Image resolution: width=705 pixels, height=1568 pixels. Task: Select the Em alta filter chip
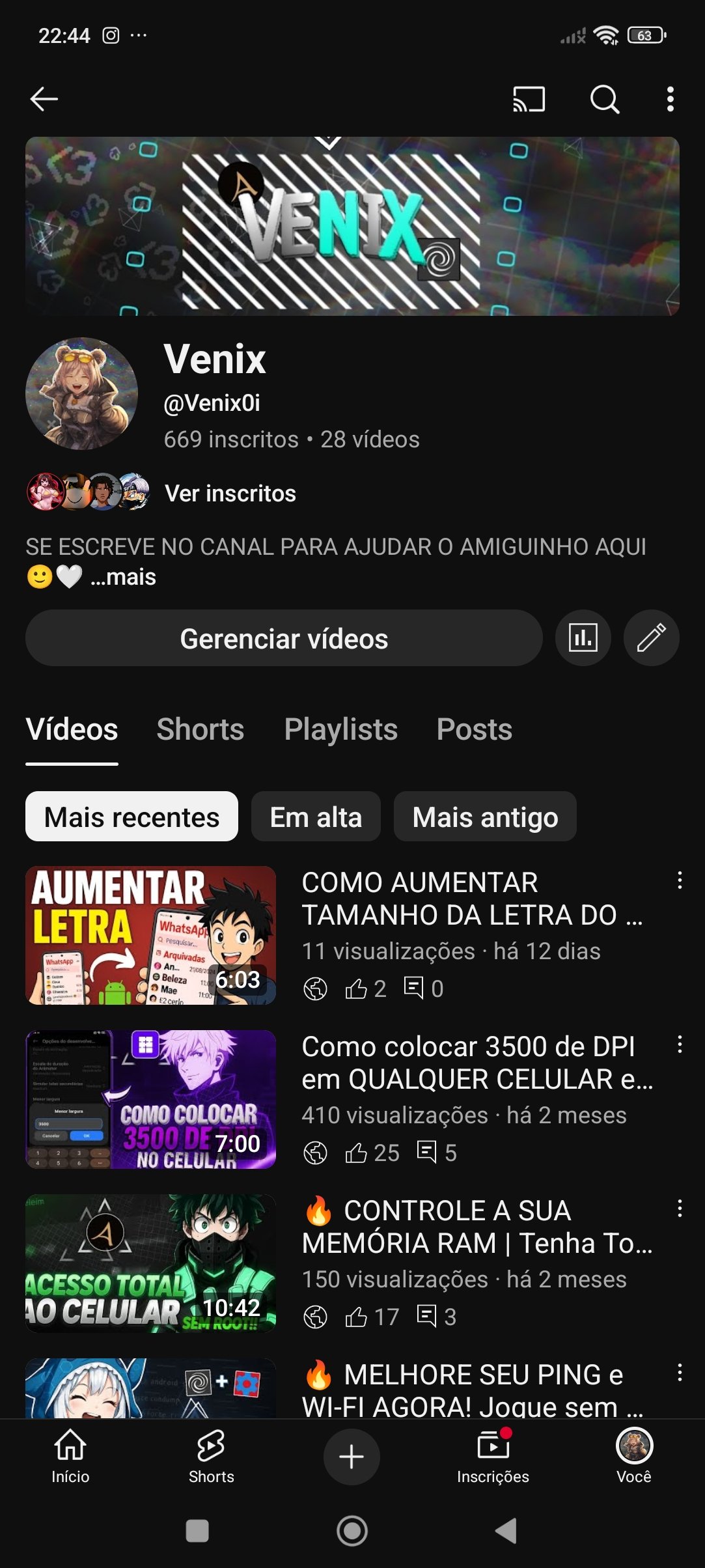click(x=316, y=817)
